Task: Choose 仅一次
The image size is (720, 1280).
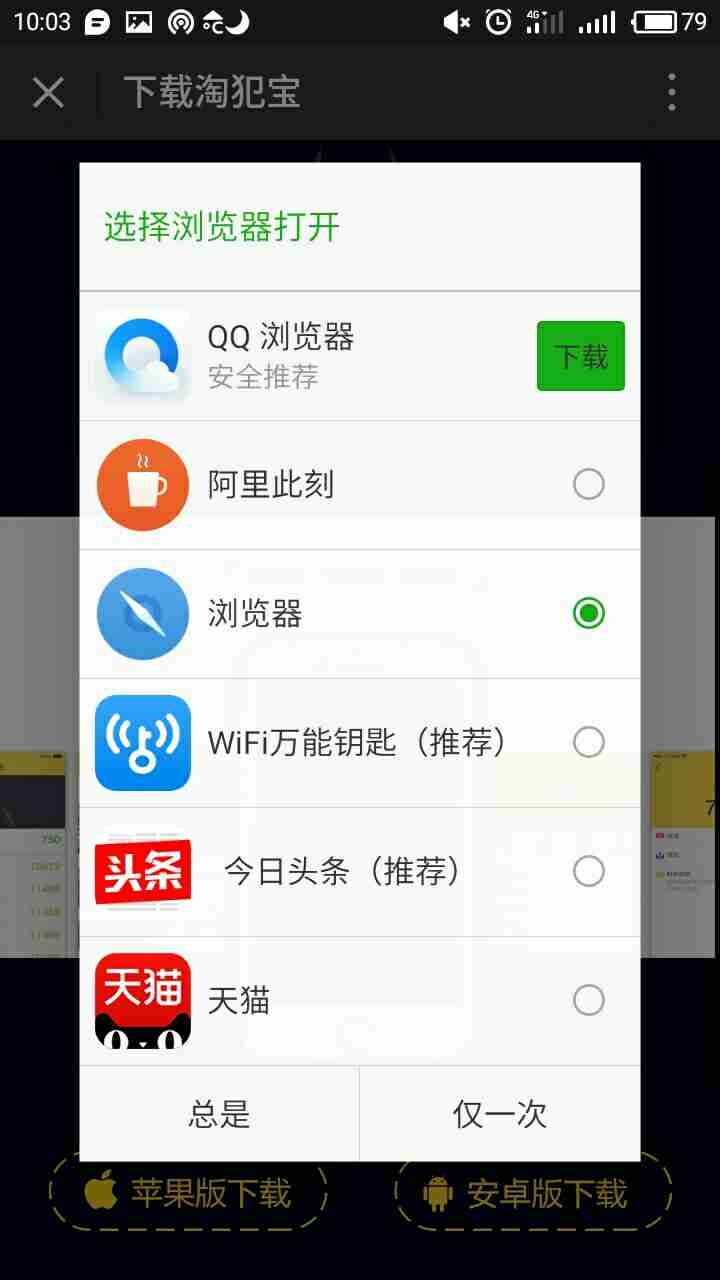Action: click(500, 1114)
